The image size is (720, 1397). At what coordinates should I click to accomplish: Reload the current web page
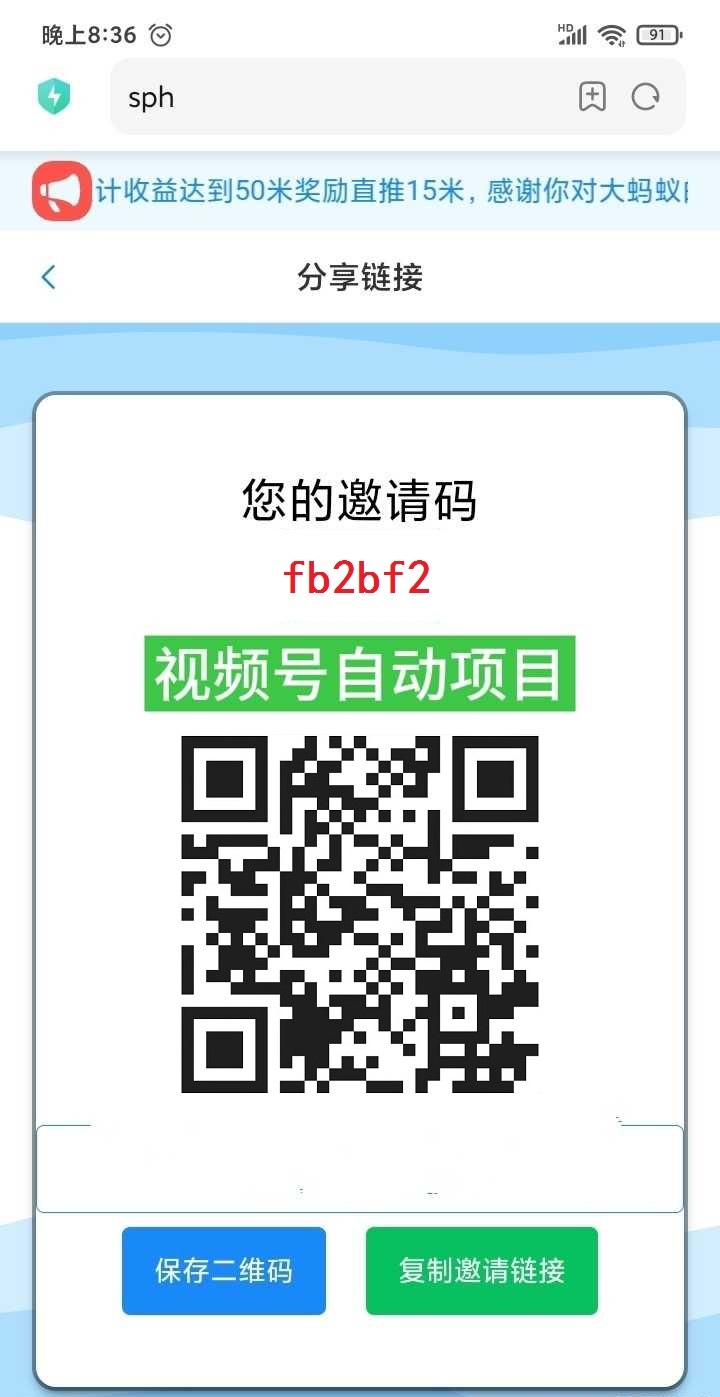(x=646, y=97)
